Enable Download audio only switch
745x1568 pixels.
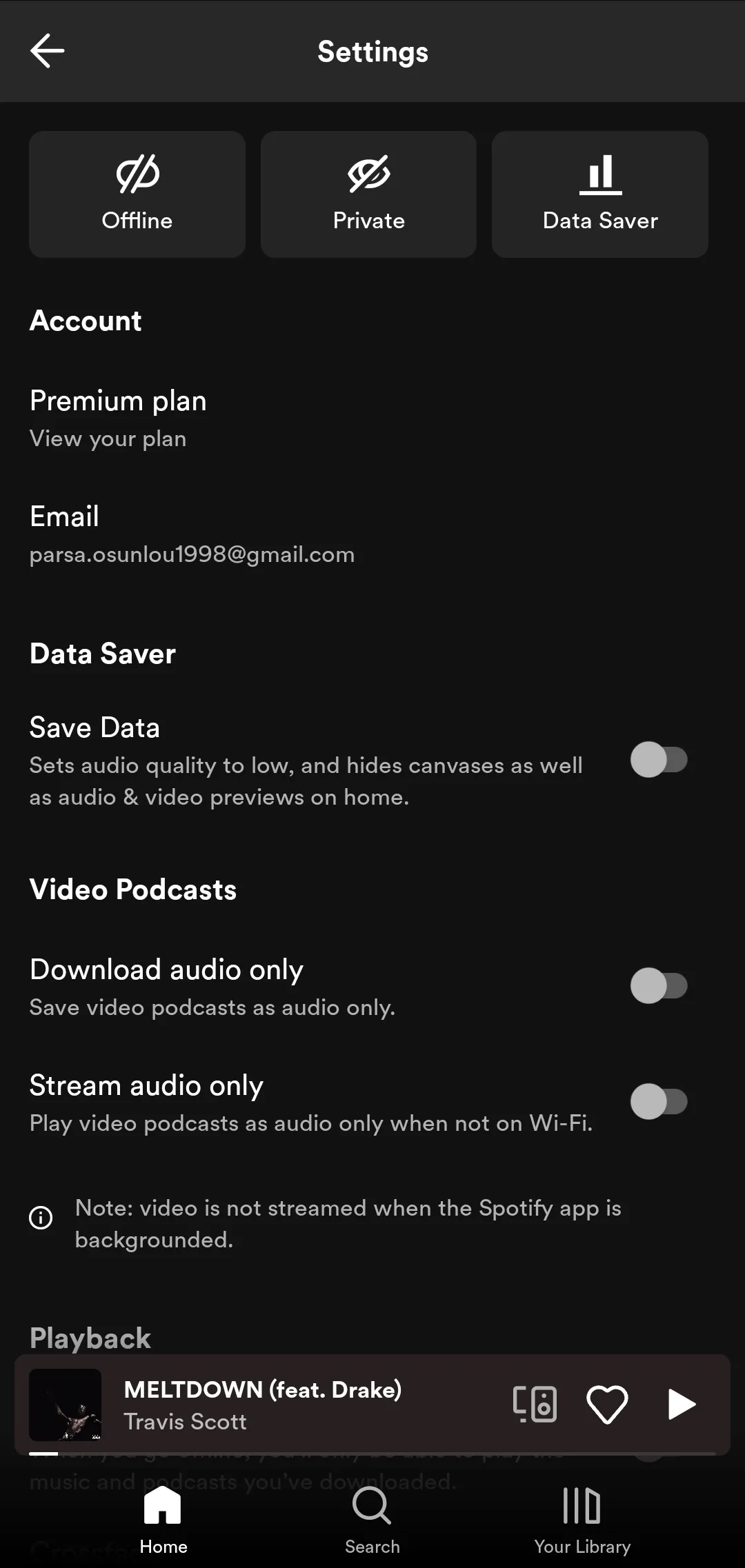tap(659, 986)
